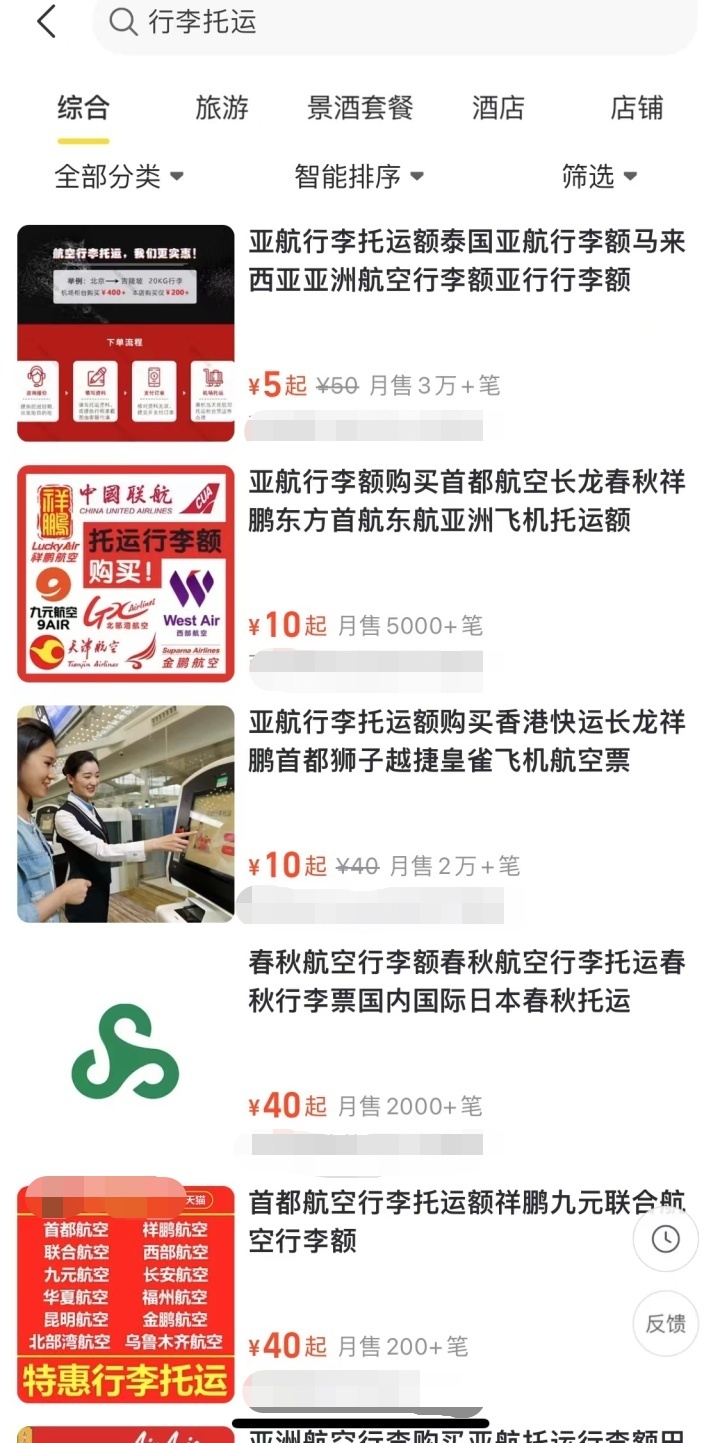Screen dimensions: 720x1443
Task: Open the browsing history clock icon
Action: [x=665, y=1238]
